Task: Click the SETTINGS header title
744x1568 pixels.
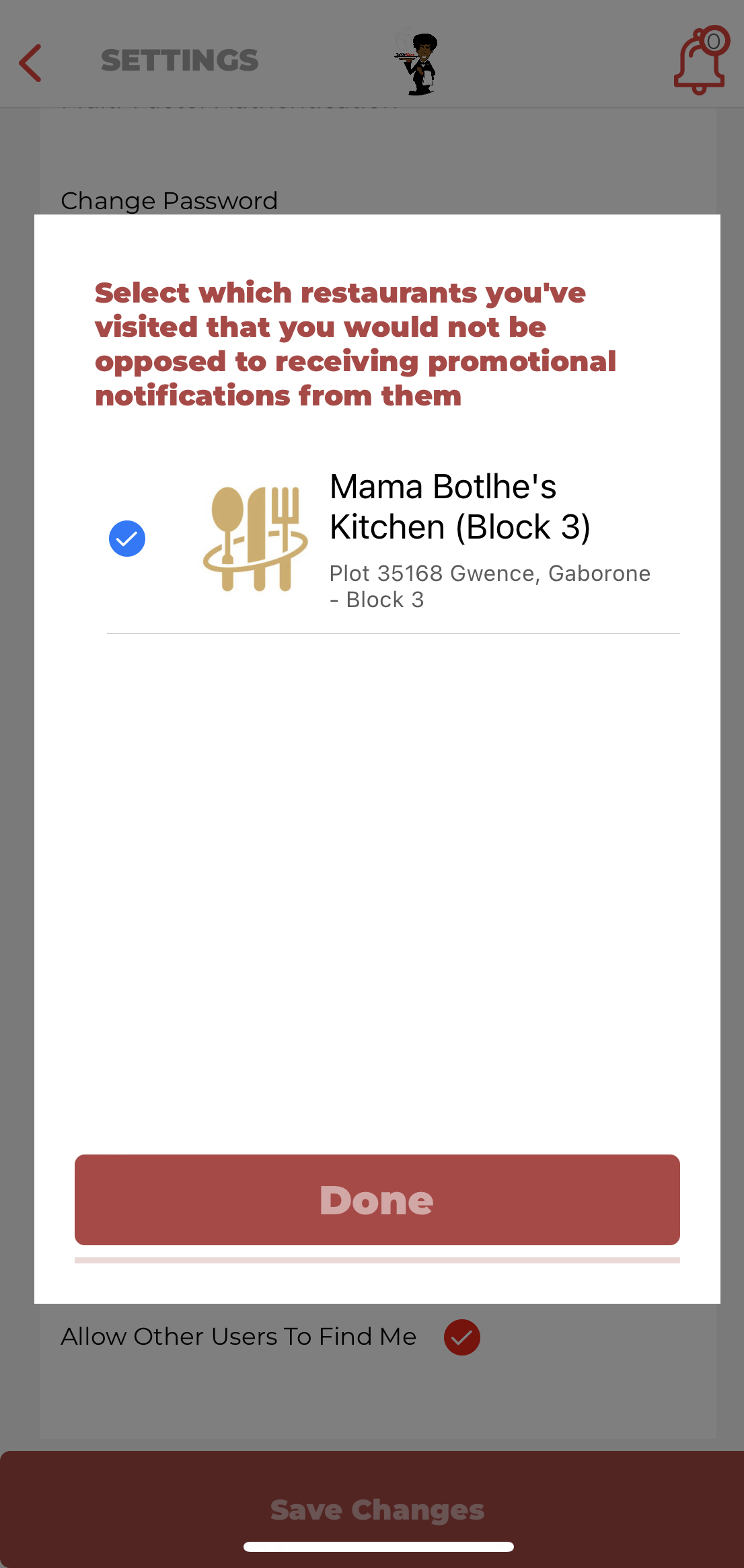Action: [179, 61]
